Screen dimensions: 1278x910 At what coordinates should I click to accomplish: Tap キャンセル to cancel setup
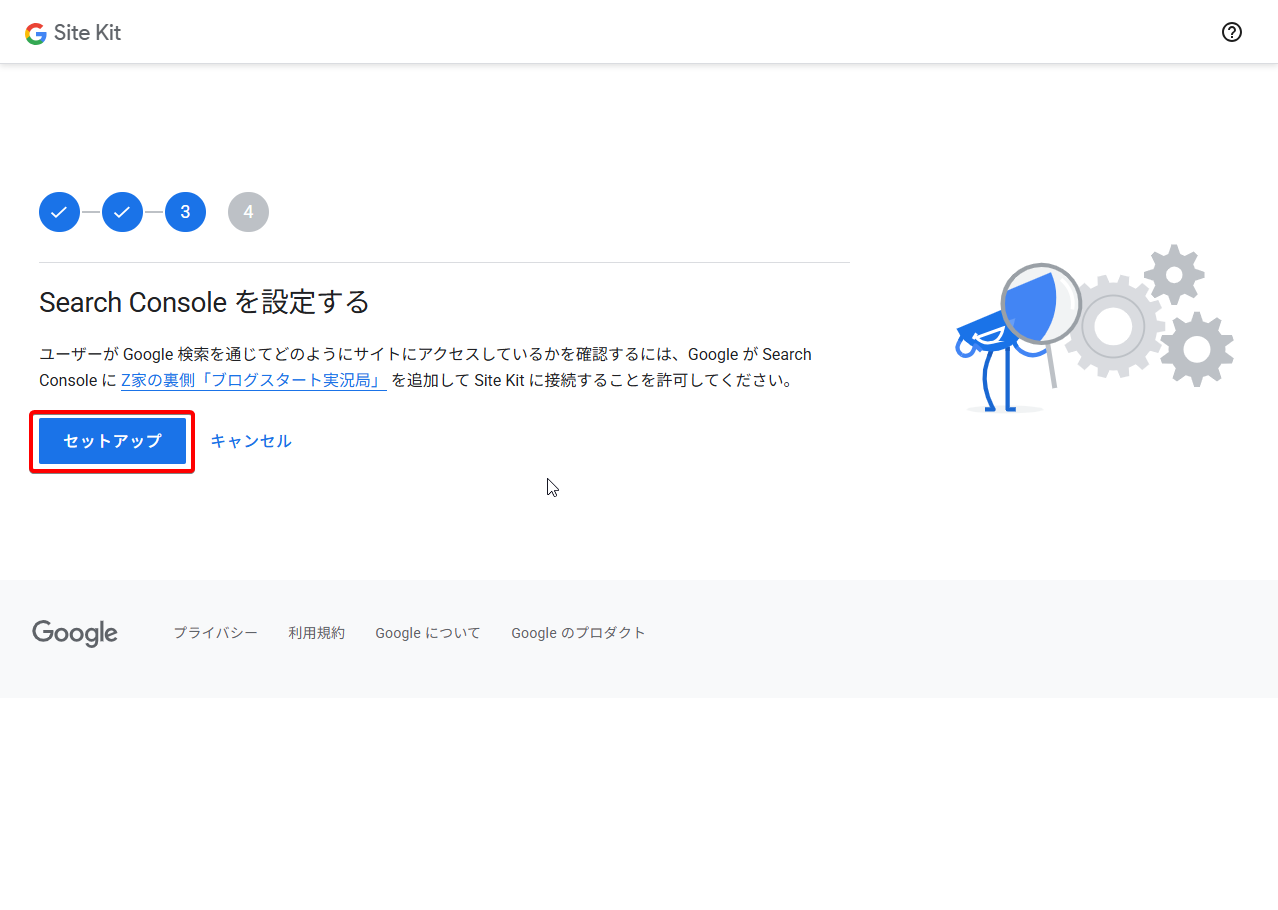(x=251, y=441)
